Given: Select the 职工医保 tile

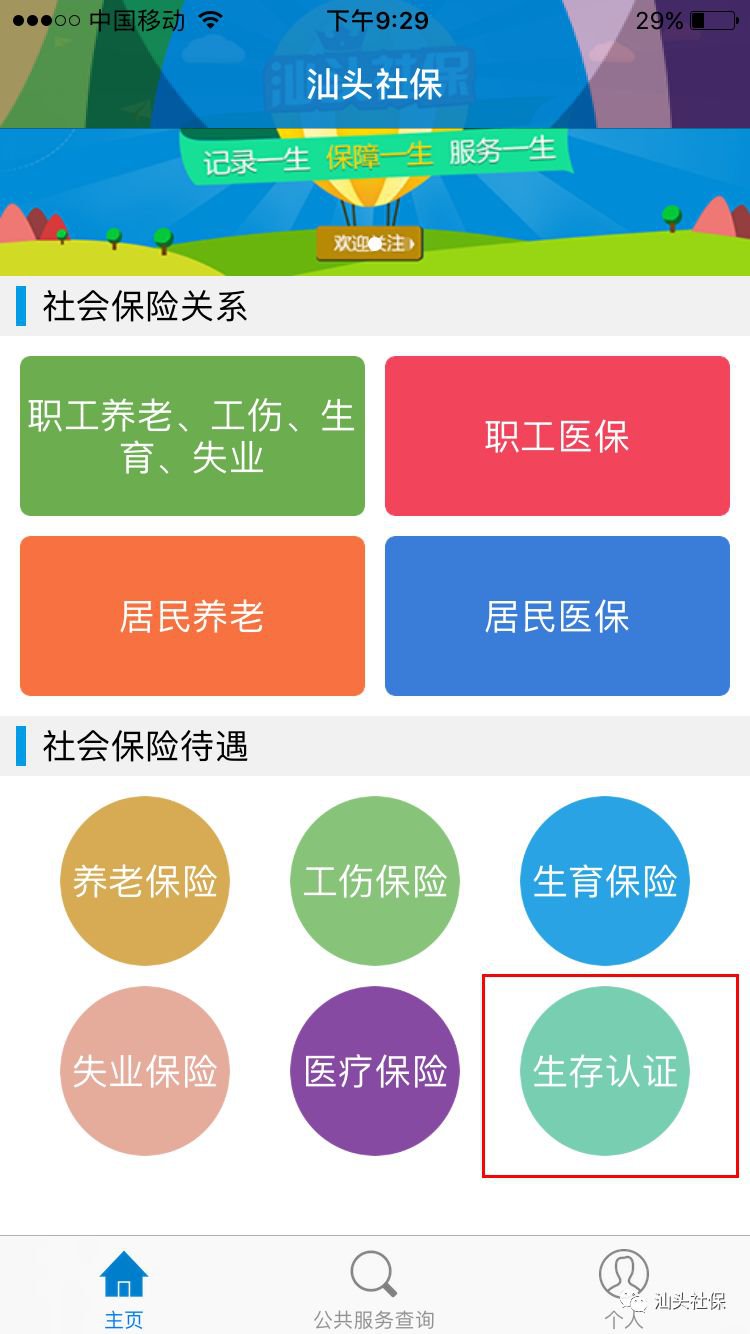Looking at the screenshot, I should (x=557, y=436).
